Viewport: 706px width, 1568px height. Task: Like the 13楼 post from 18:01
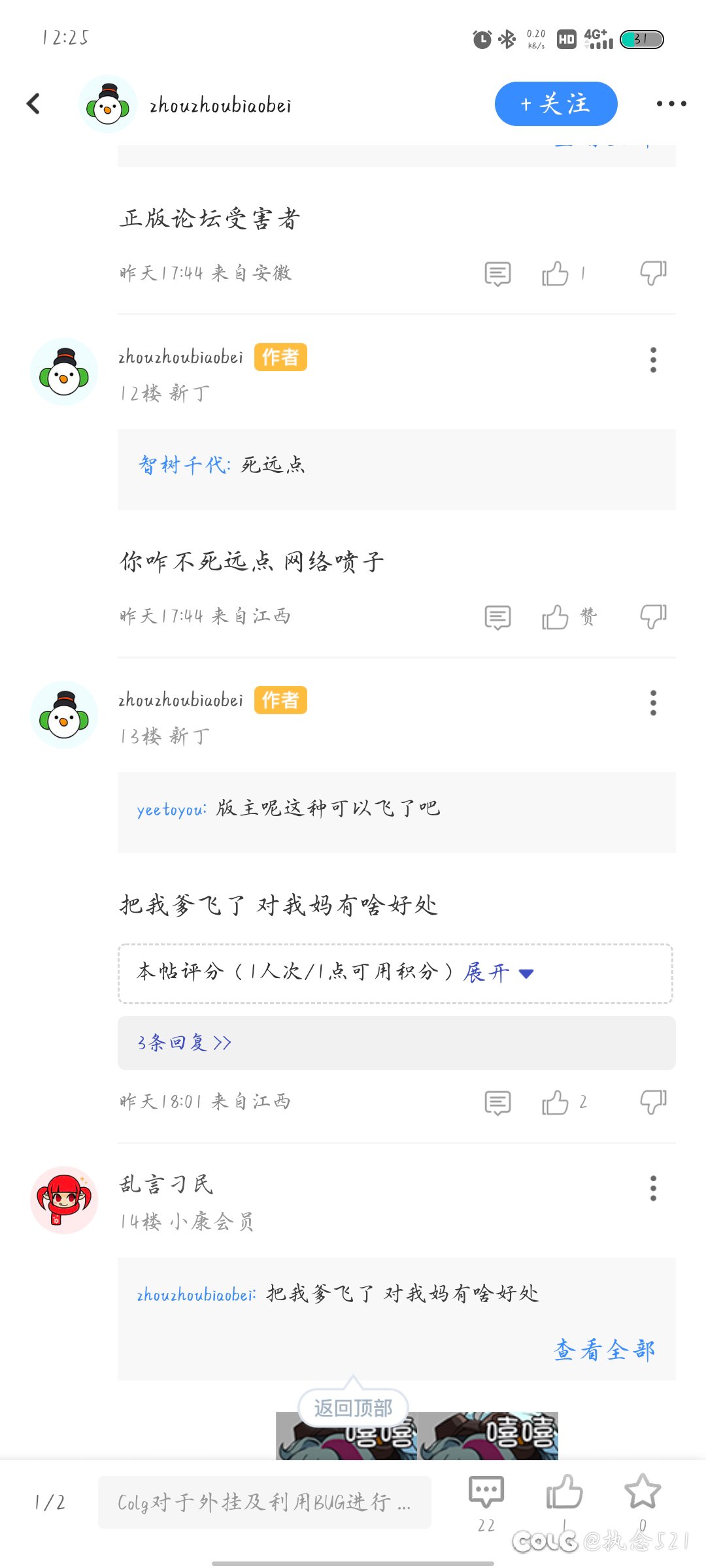point(556,1103)
